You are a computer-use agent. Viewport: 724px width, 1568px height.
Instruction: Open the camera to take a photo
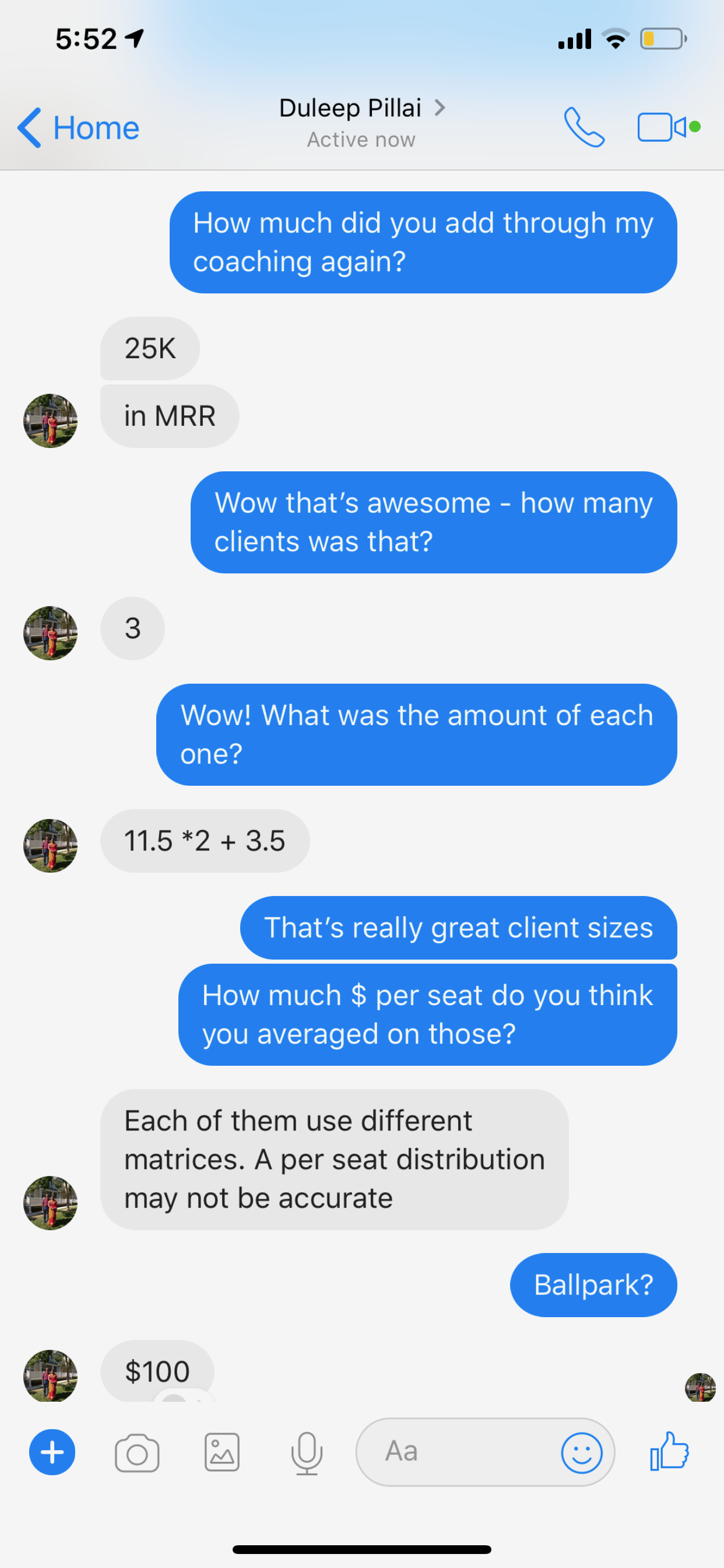click(x=137, y=1452)
